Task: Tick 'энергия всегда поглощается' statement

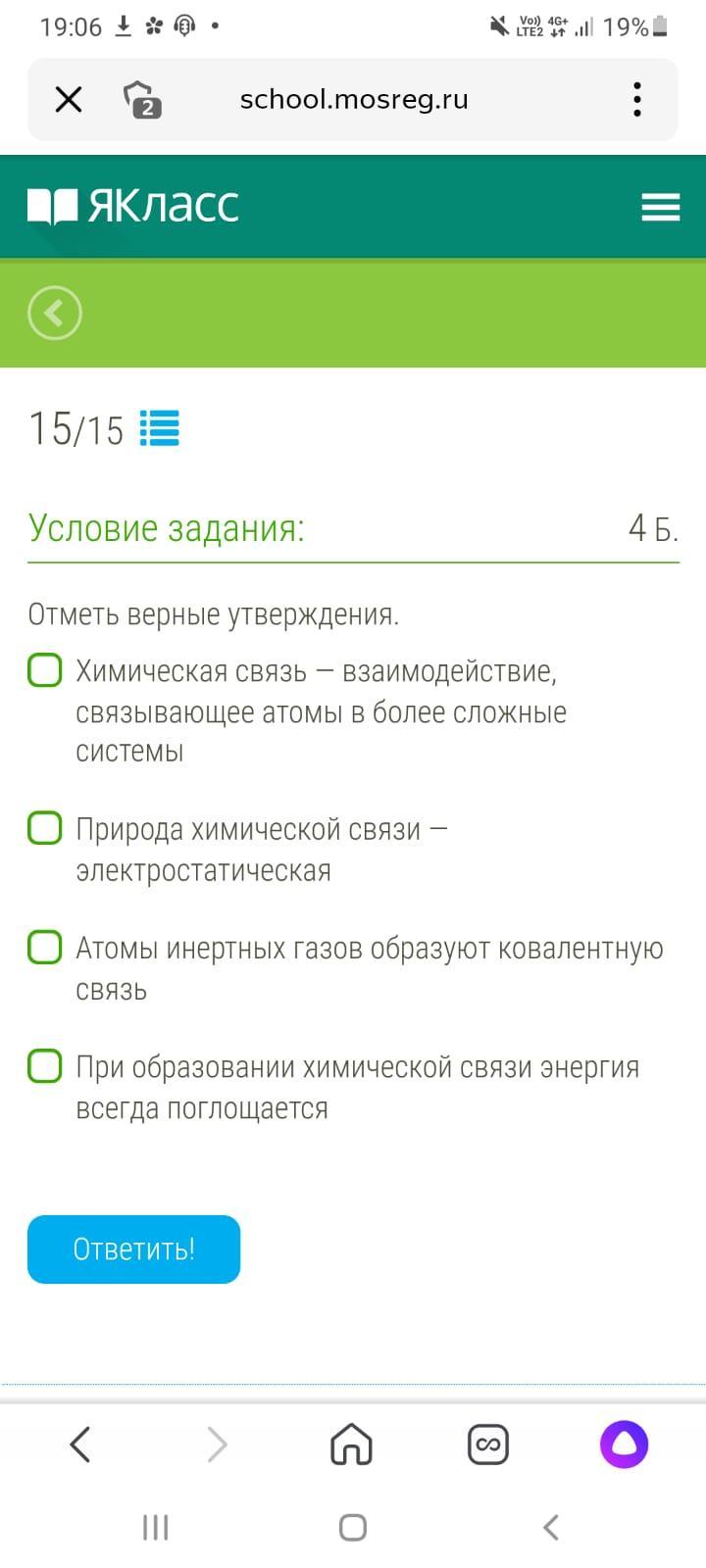Action: (45, 1066)
